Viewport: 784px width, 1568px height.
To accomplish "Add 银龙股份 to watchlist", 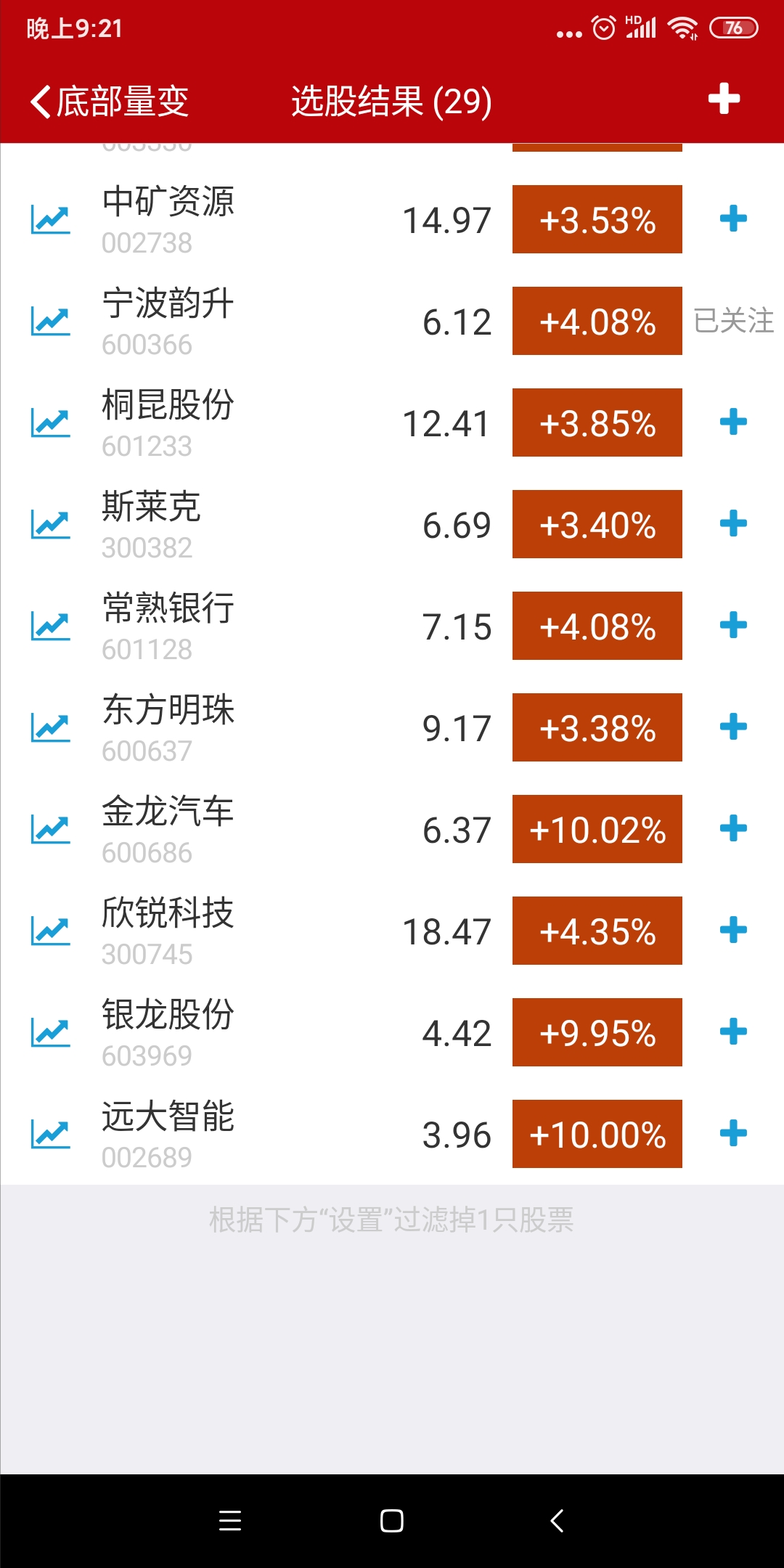I will click(x=733, y=1032).
